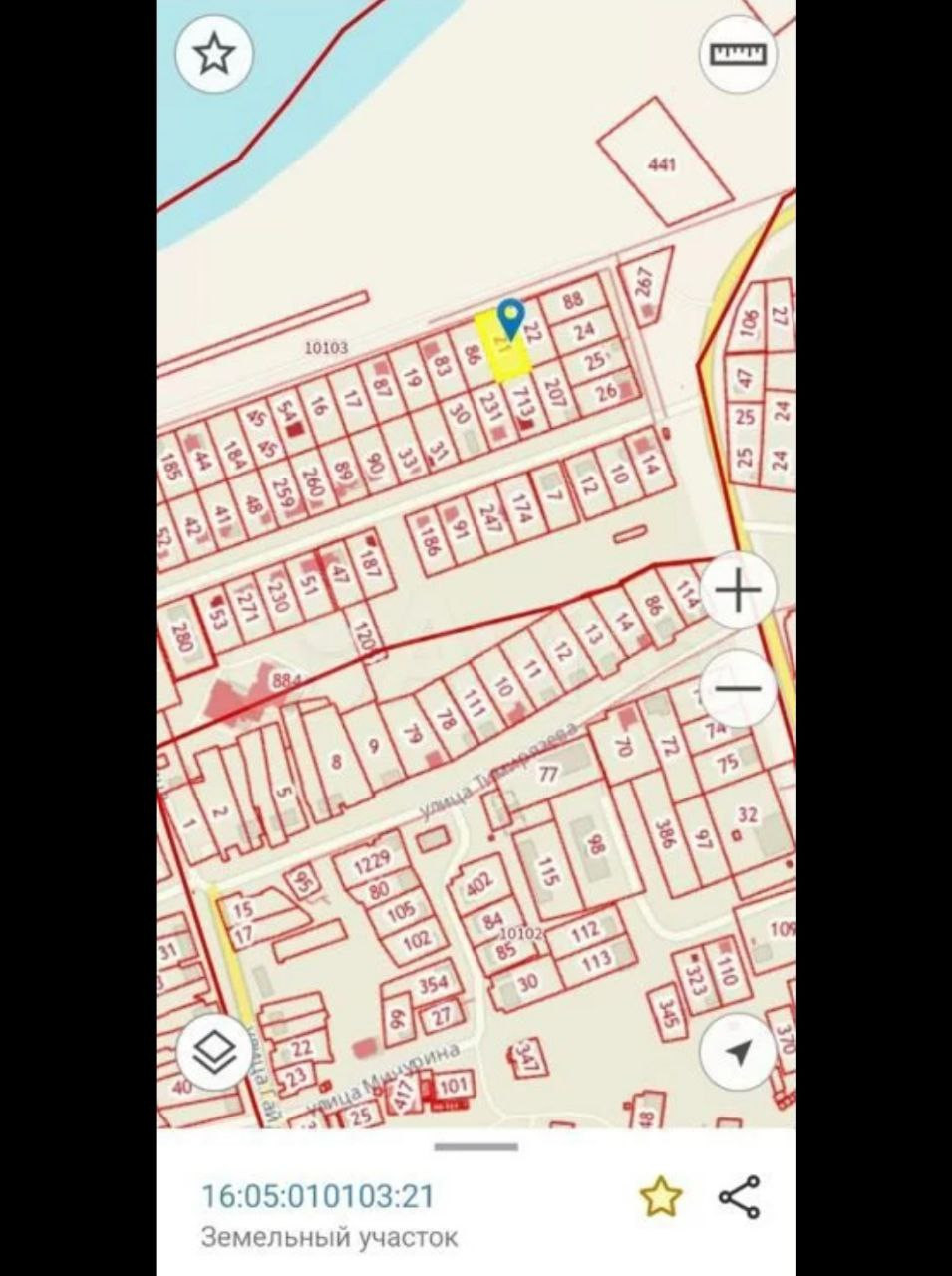Open favorites with the star button
The image size is (952, 1276).
(213, 54)
